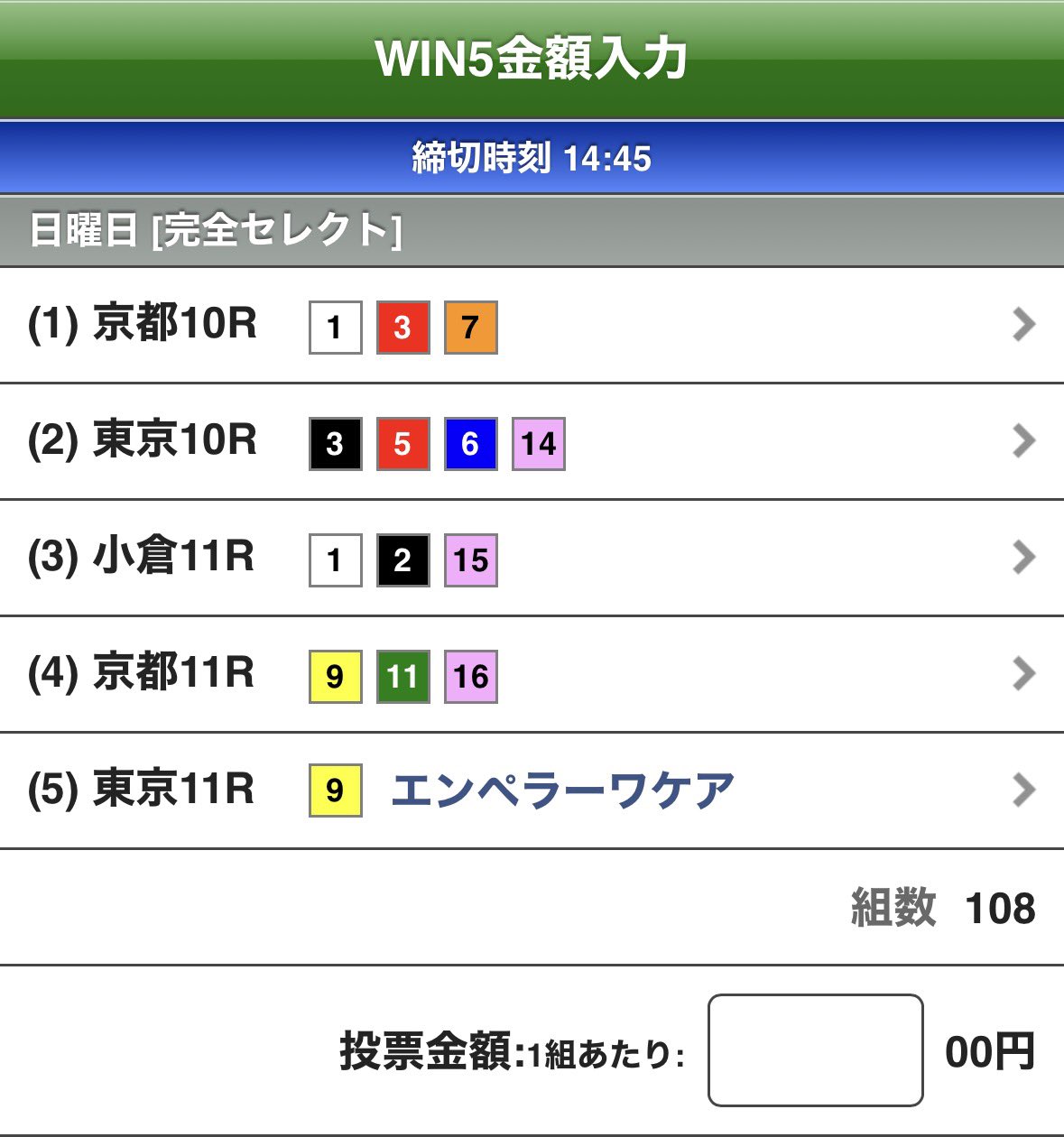Open the 東京11R エンペラーワケア row

tap(532, 790)
